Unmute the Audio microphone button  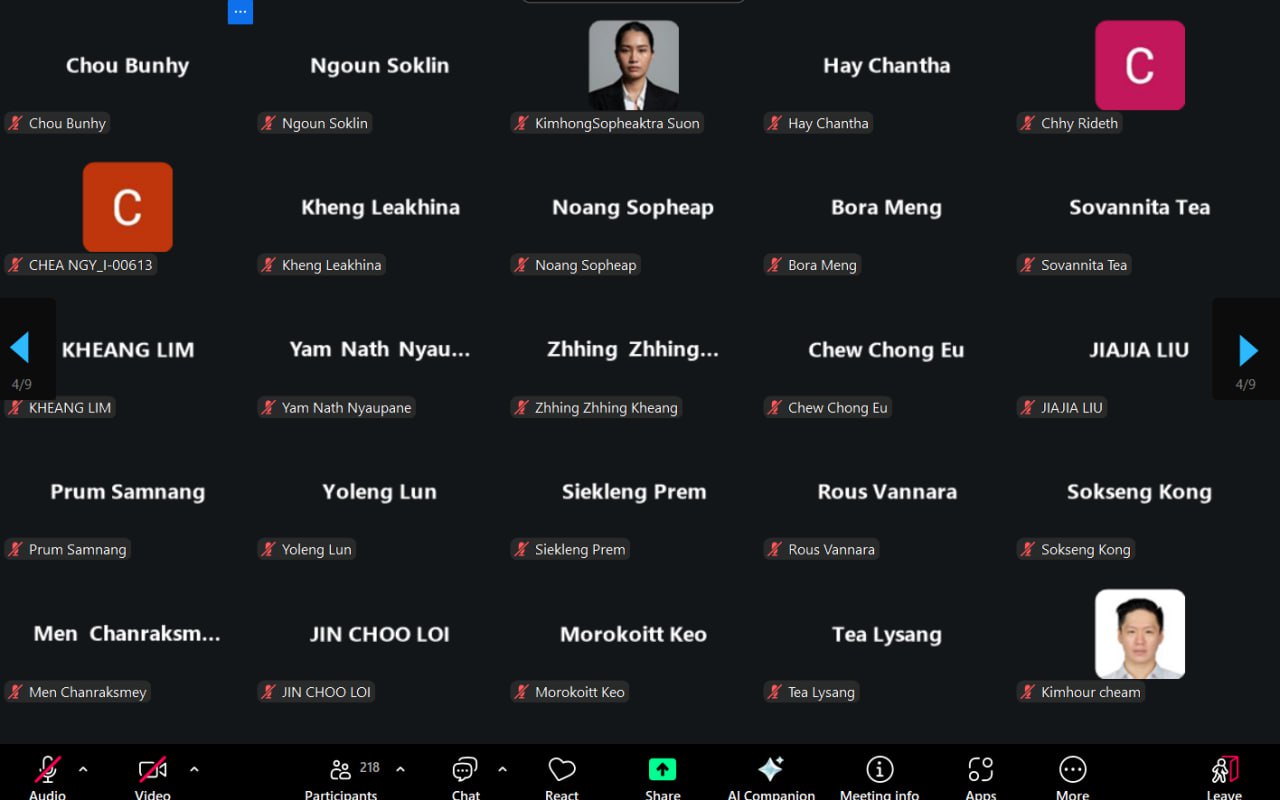tap(47, 772)
